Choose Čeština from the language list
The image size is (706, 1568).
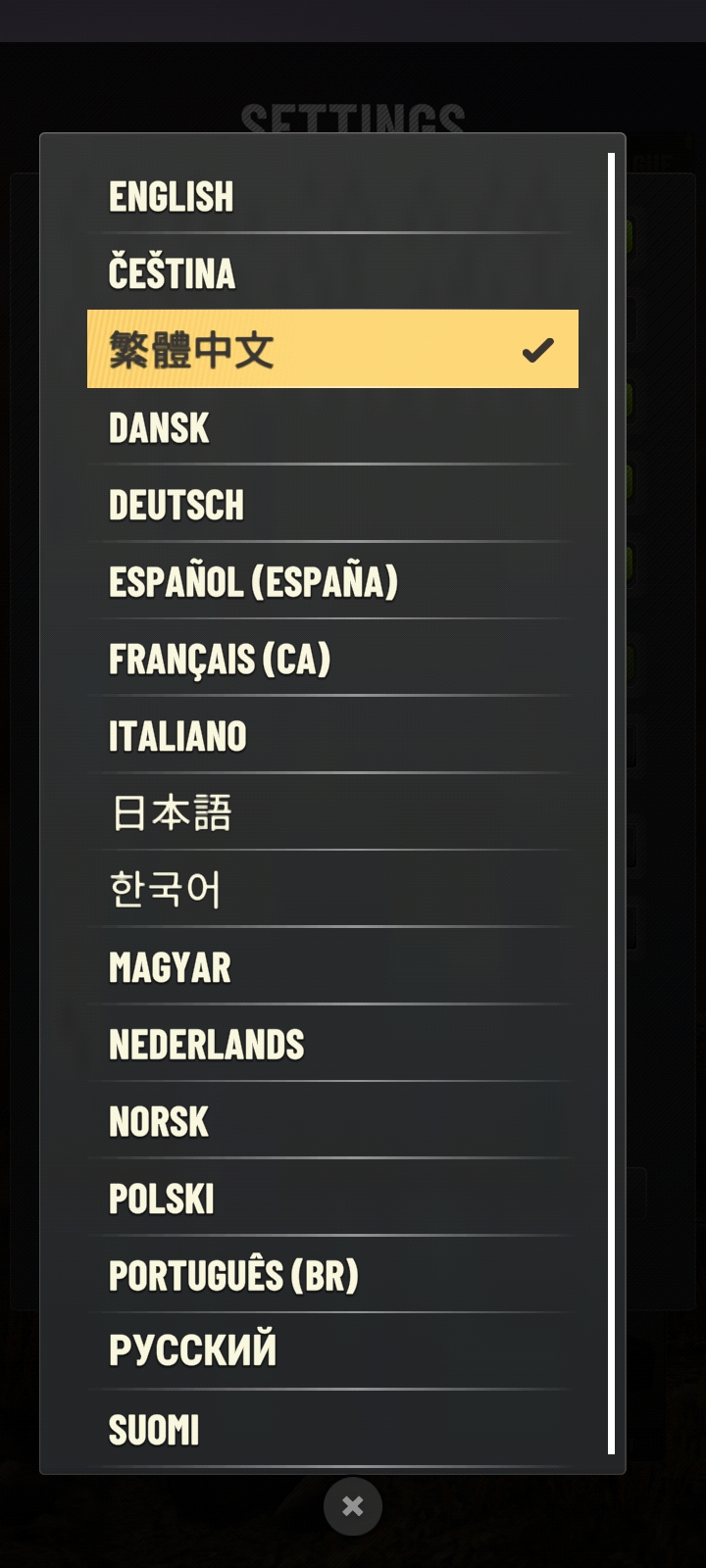click(332, 272)
